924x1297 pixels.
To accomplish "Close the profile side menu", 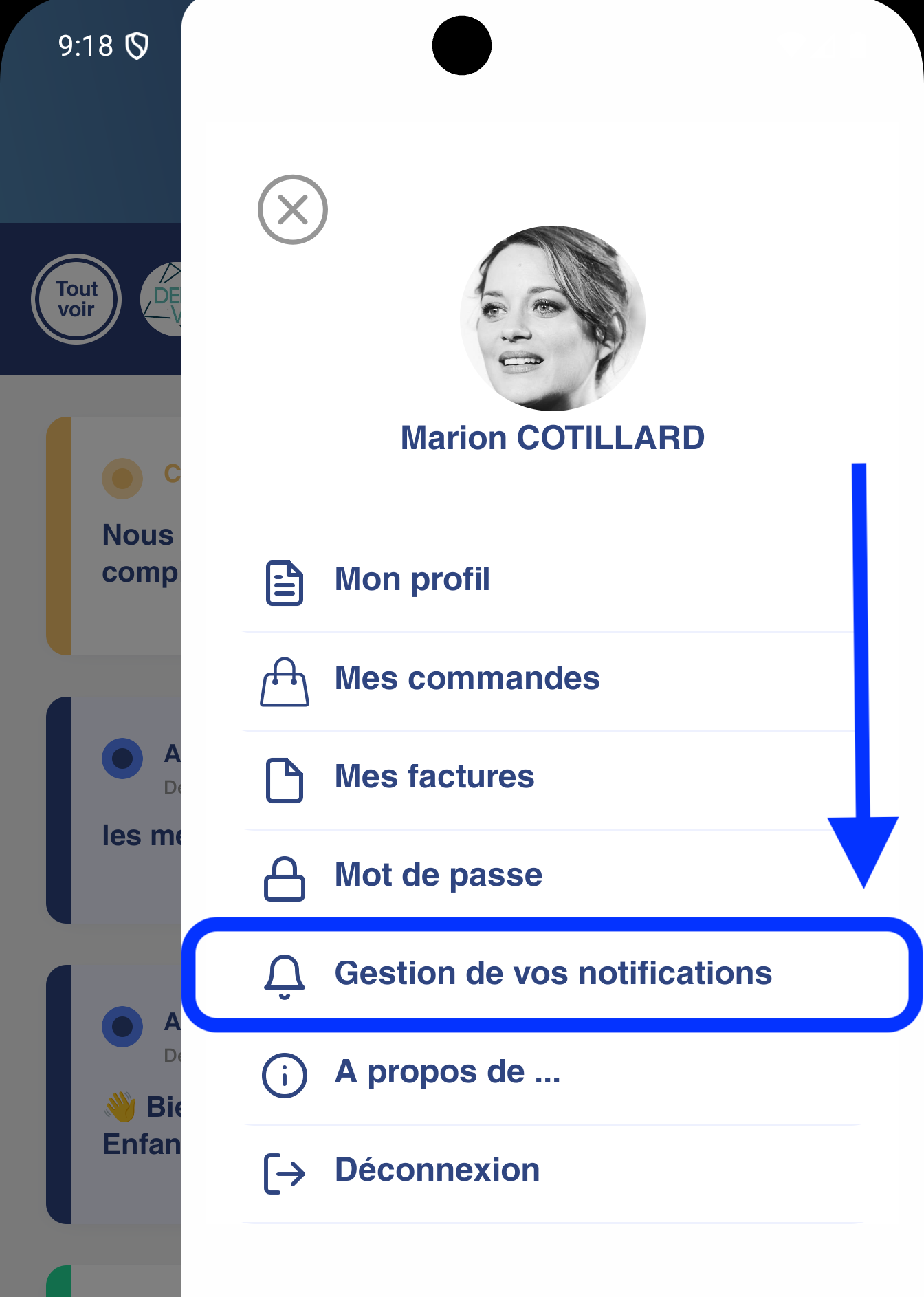I will tap(292, 210).
